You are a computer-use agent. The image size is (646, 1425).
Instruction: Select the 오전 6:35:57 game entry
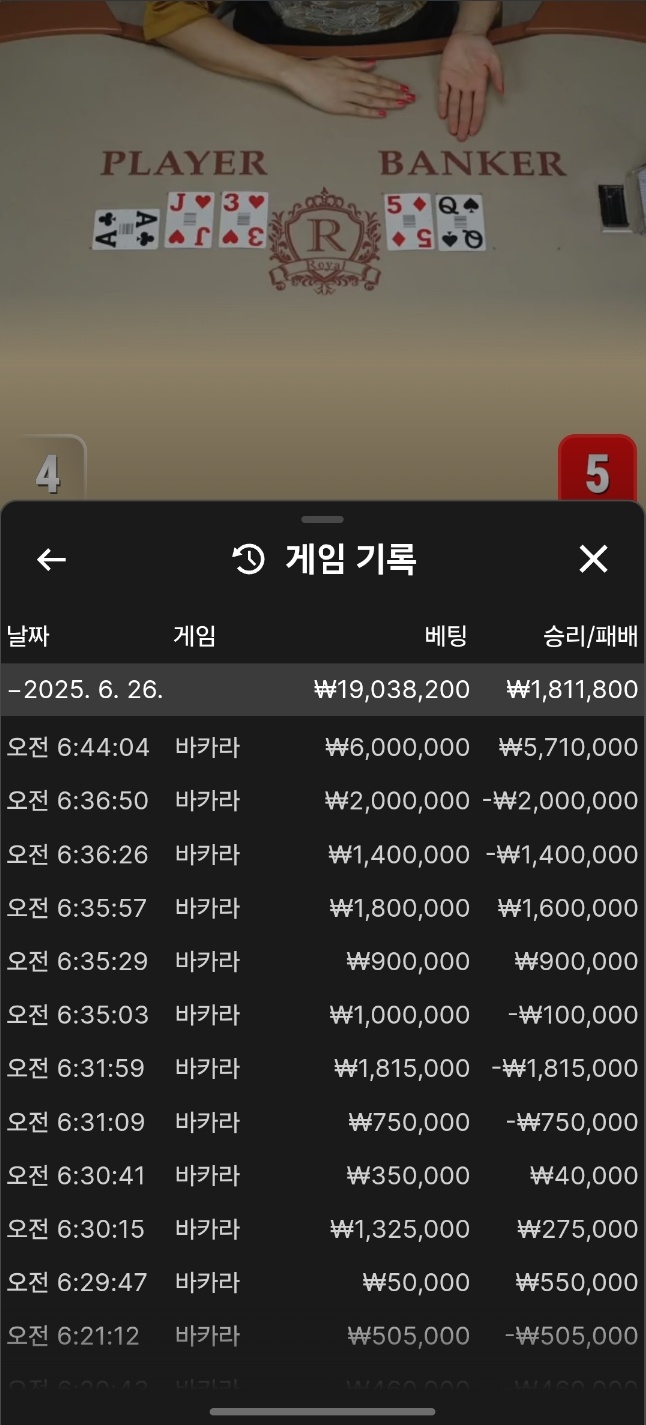tap(322, 908)
